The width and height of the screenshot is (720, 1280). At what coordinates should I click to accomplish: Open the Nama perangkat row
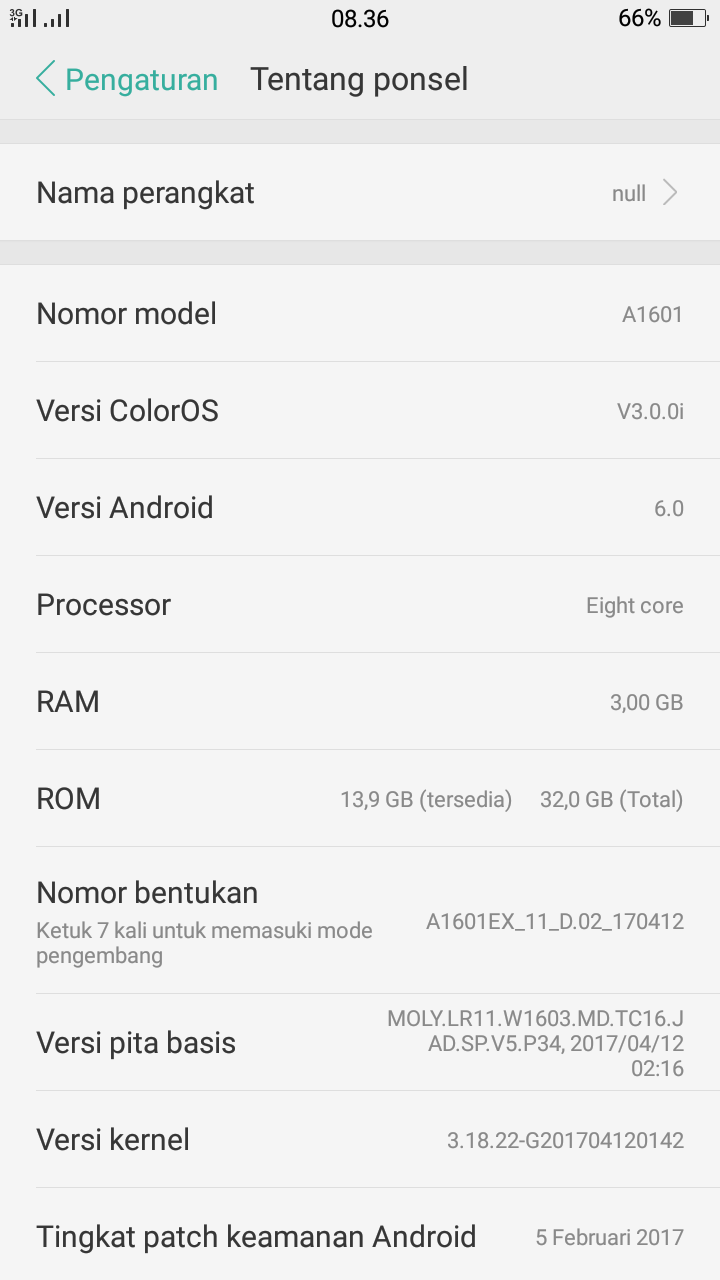click(360, 193)
